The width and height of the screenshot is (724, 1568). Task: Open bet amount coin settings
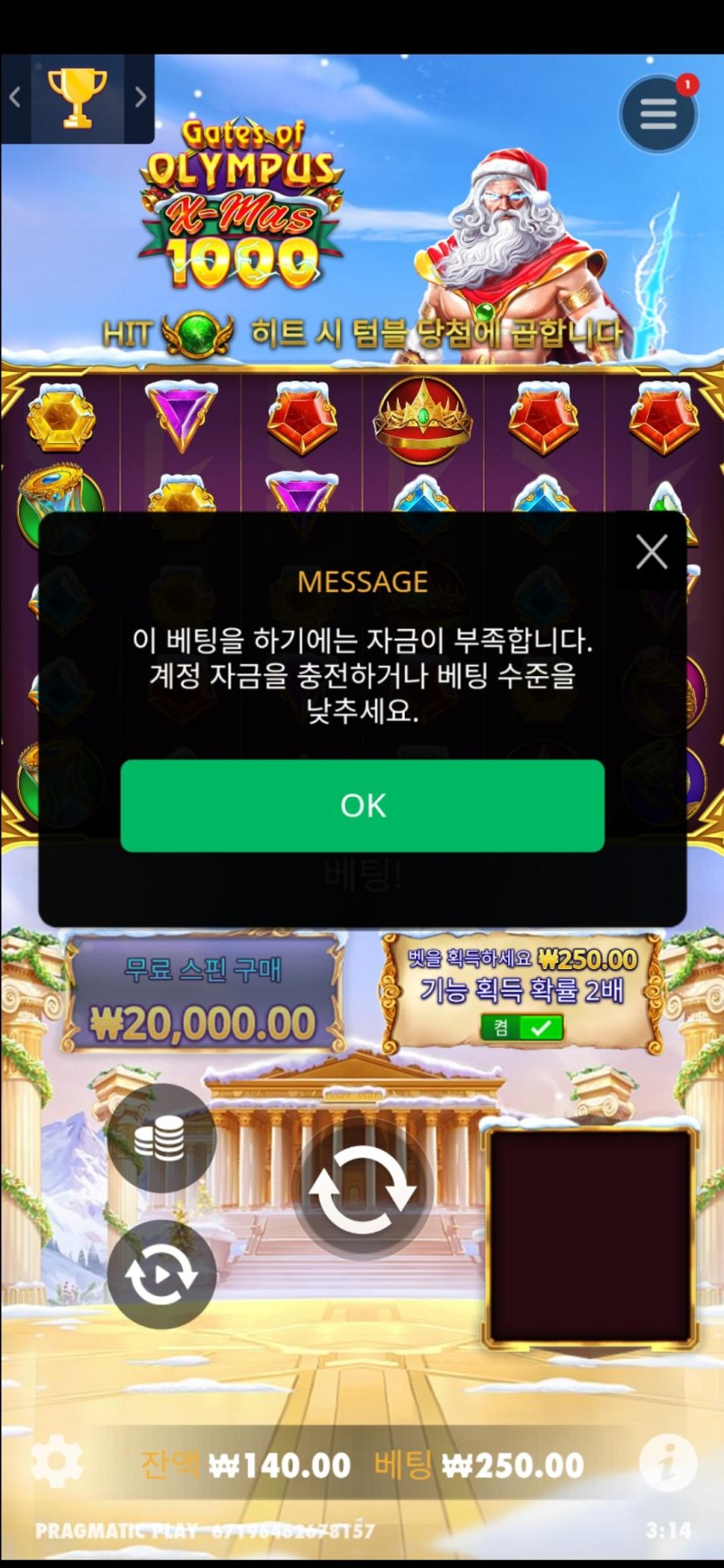160,1137
